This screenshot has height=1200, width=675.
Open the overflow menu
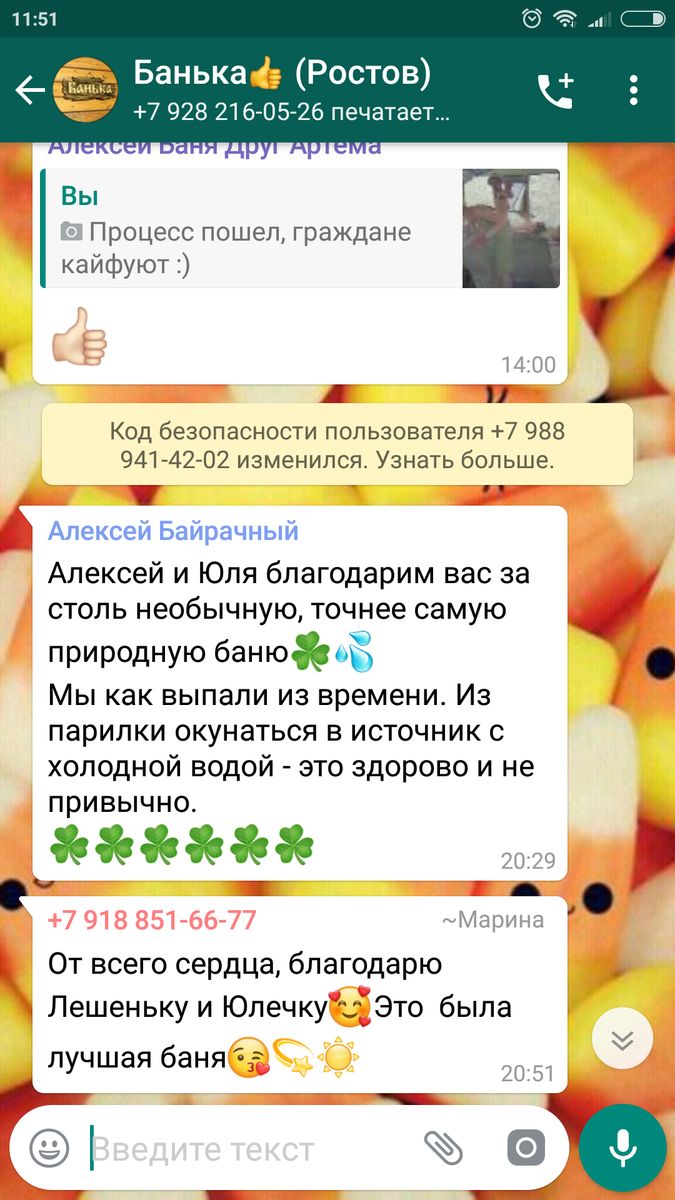[x=633, y=91]
